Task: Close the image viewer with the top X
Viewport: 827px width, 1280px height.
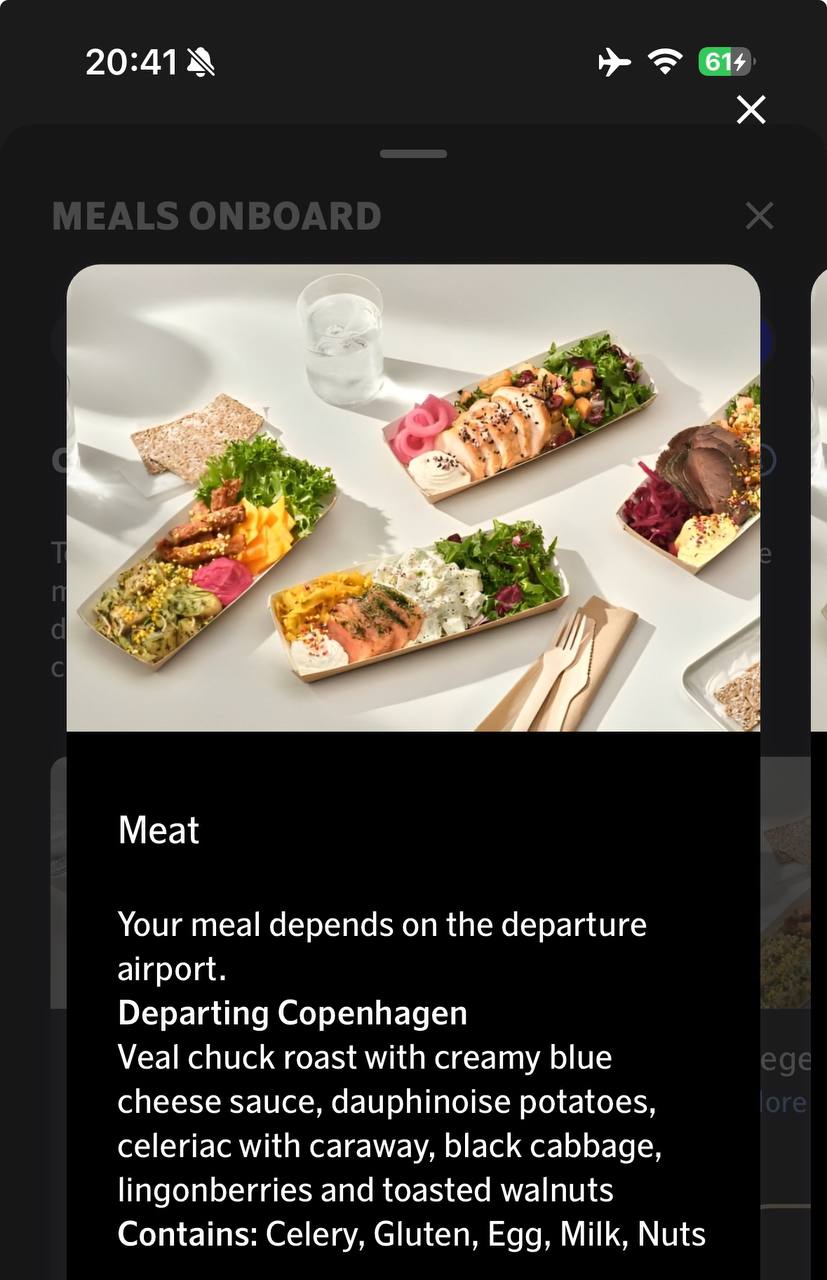Action: click(x=751, y=110)
